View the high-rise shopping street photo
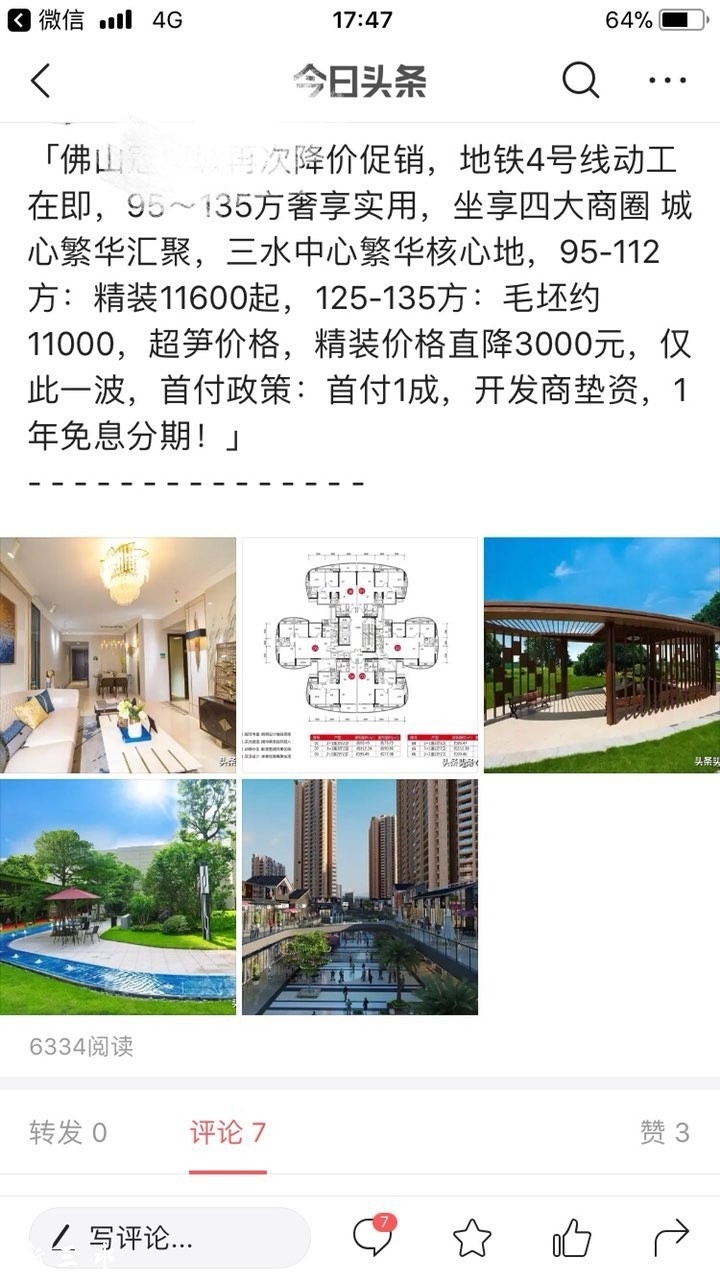 [360, 897]
